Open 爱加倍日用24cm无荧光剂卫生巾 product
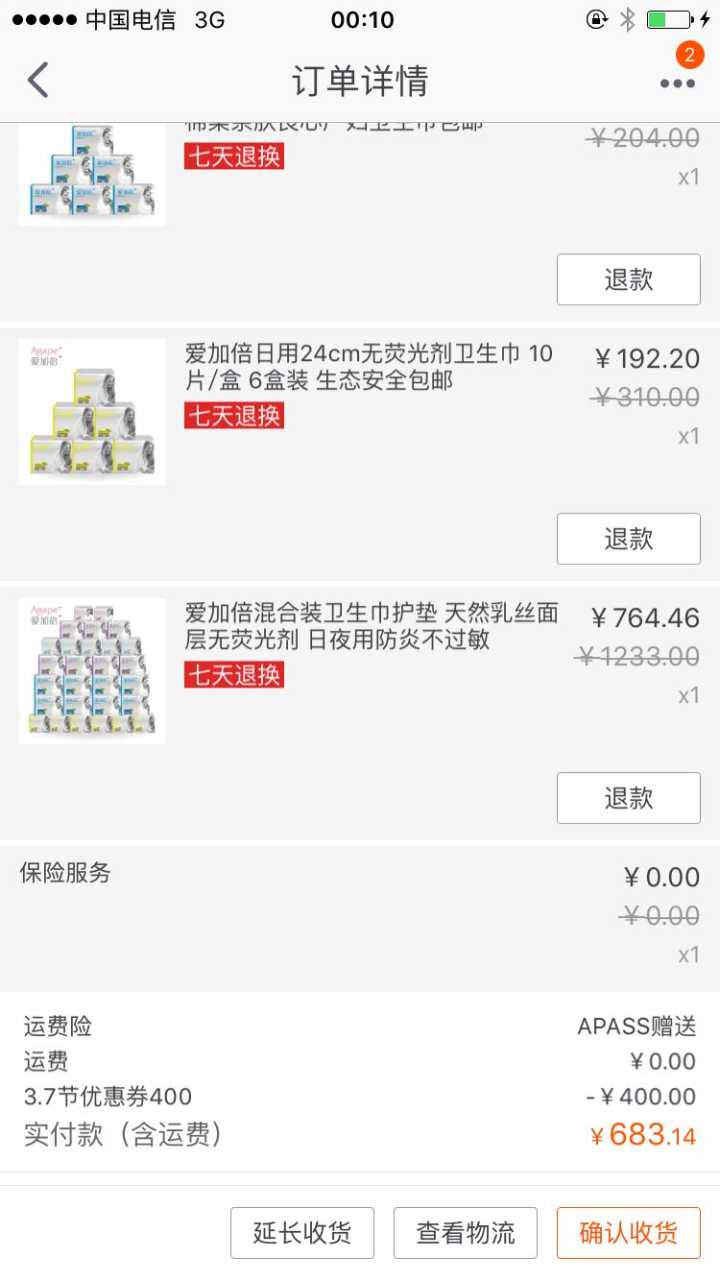 tap(368, 367)
